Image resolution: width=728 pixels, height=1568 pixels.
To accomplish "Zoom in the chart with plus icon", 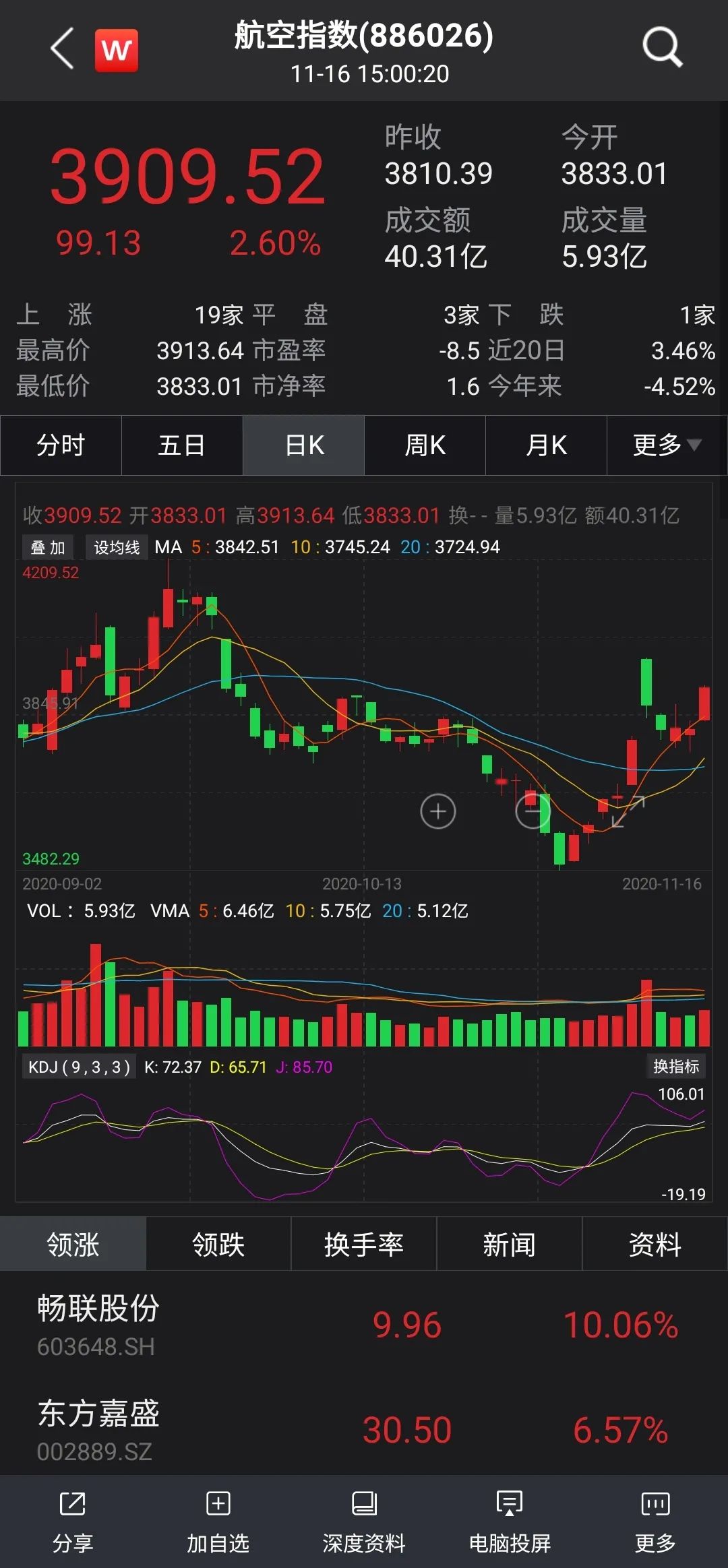I will [438, 811].
